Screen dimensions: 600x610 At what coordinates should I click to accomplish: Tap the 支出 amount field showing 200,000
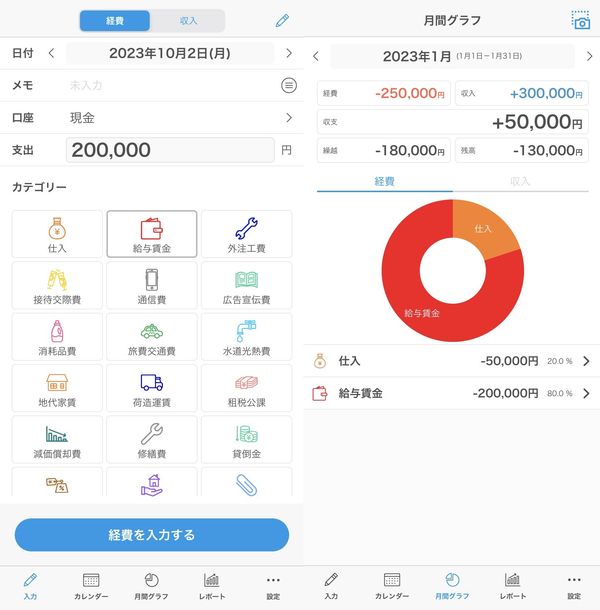coord(170,150)
